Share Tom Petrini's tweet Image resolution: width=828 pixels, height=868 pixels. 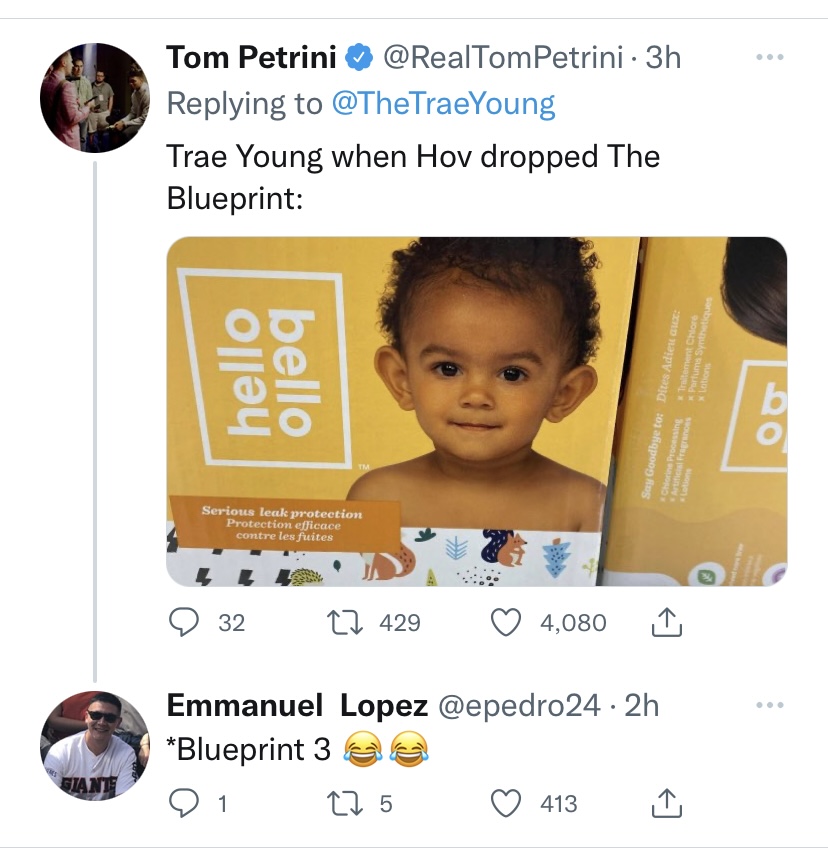[x=667, y=623]
